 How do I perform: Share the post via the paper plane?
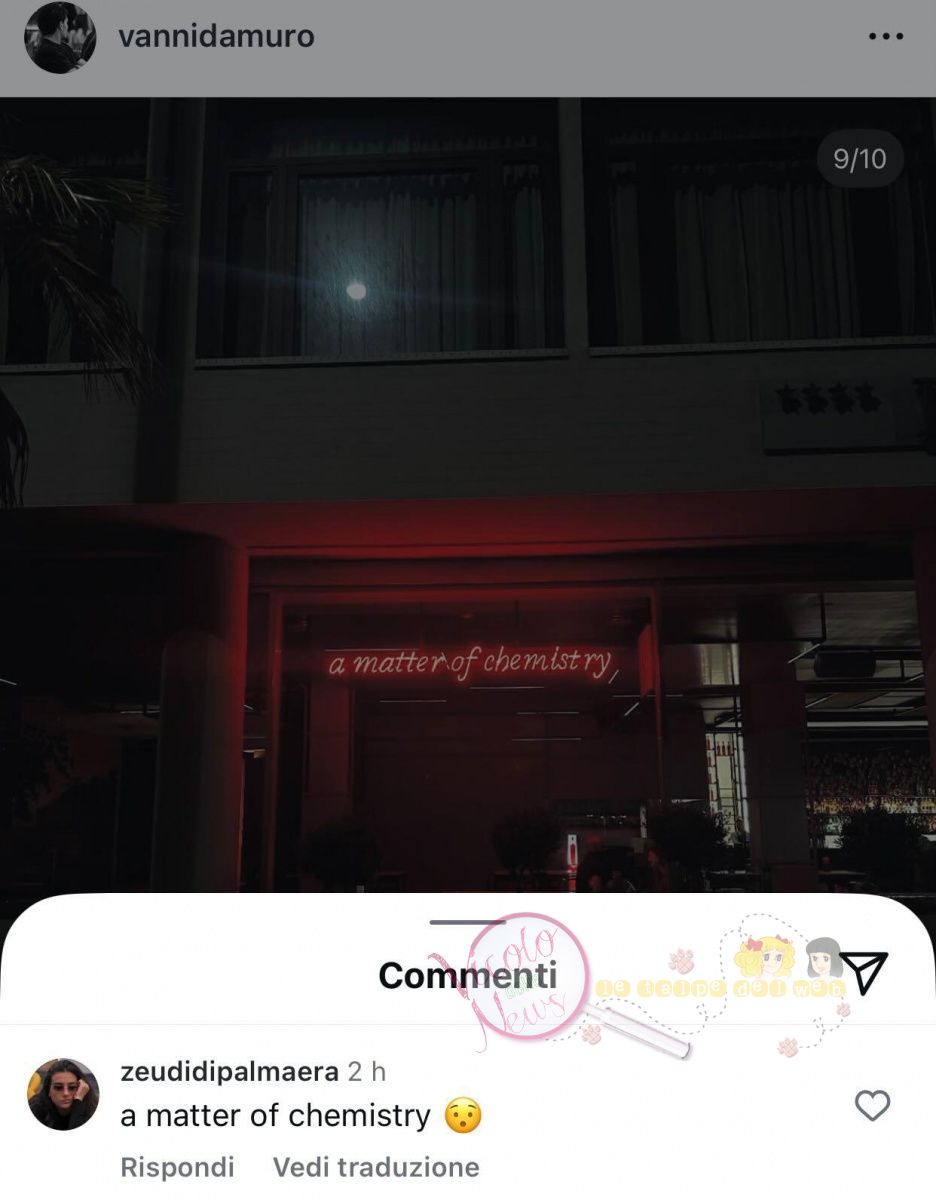(x=863, y=972)
